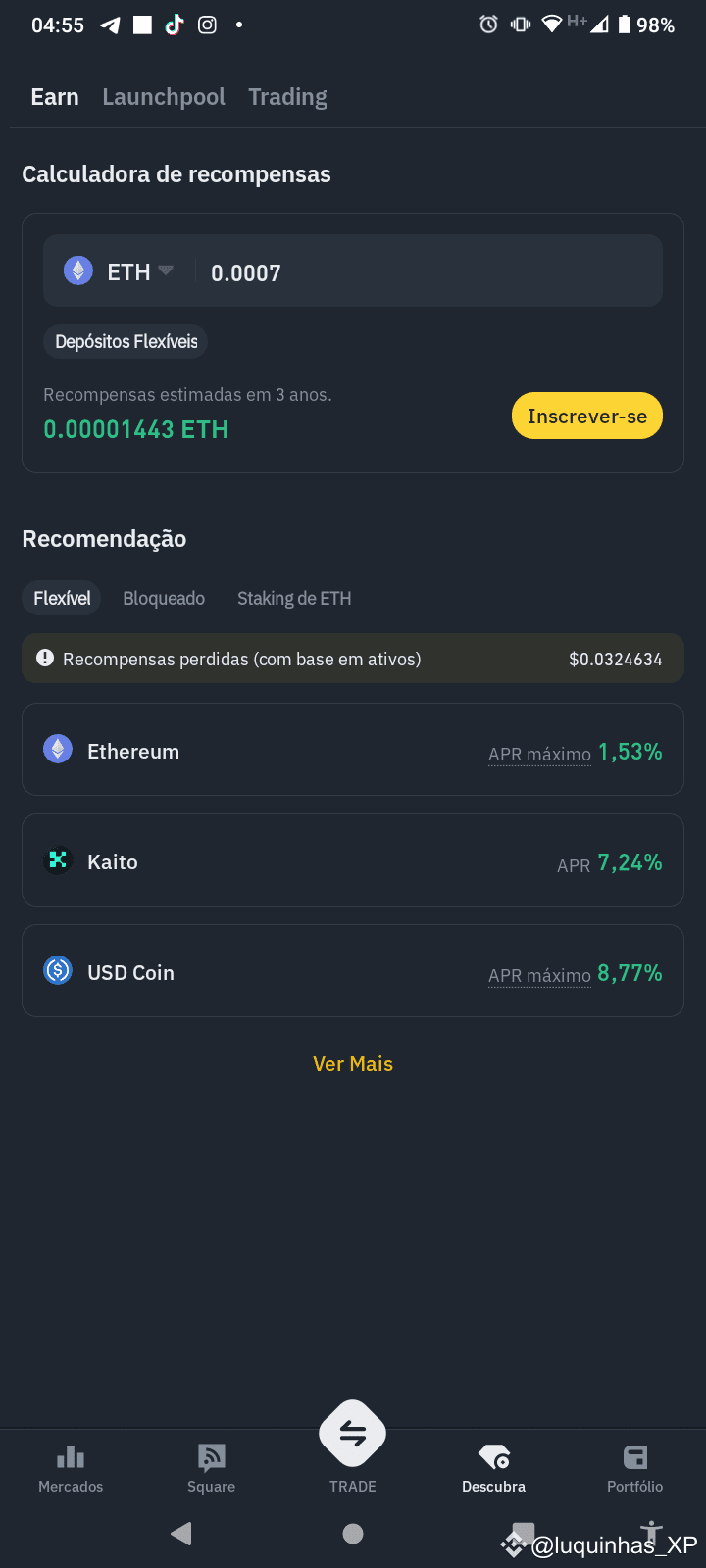Select the Staking de ETH tab
The width and height of the screenshot is (706, 1568).
tap(294, 598)
